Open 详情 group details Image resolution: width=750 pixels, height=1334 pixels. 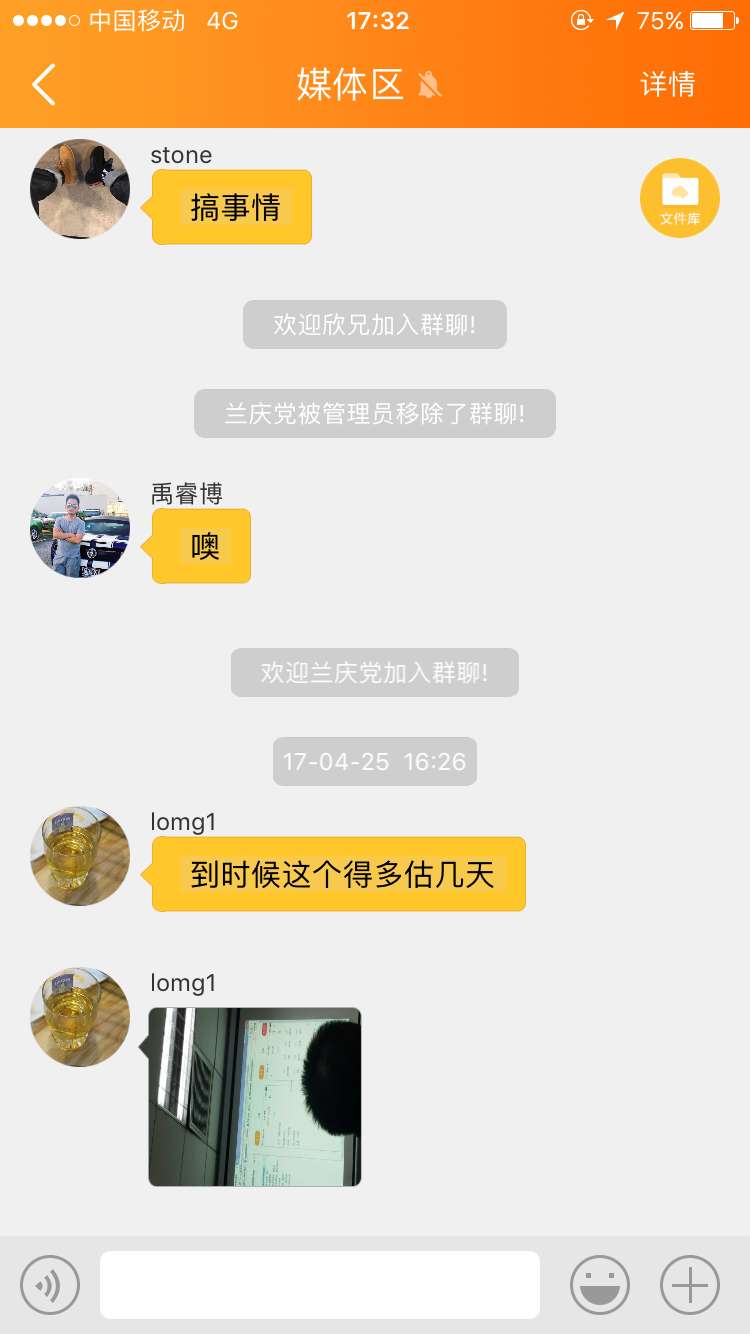tap(668, 85)
